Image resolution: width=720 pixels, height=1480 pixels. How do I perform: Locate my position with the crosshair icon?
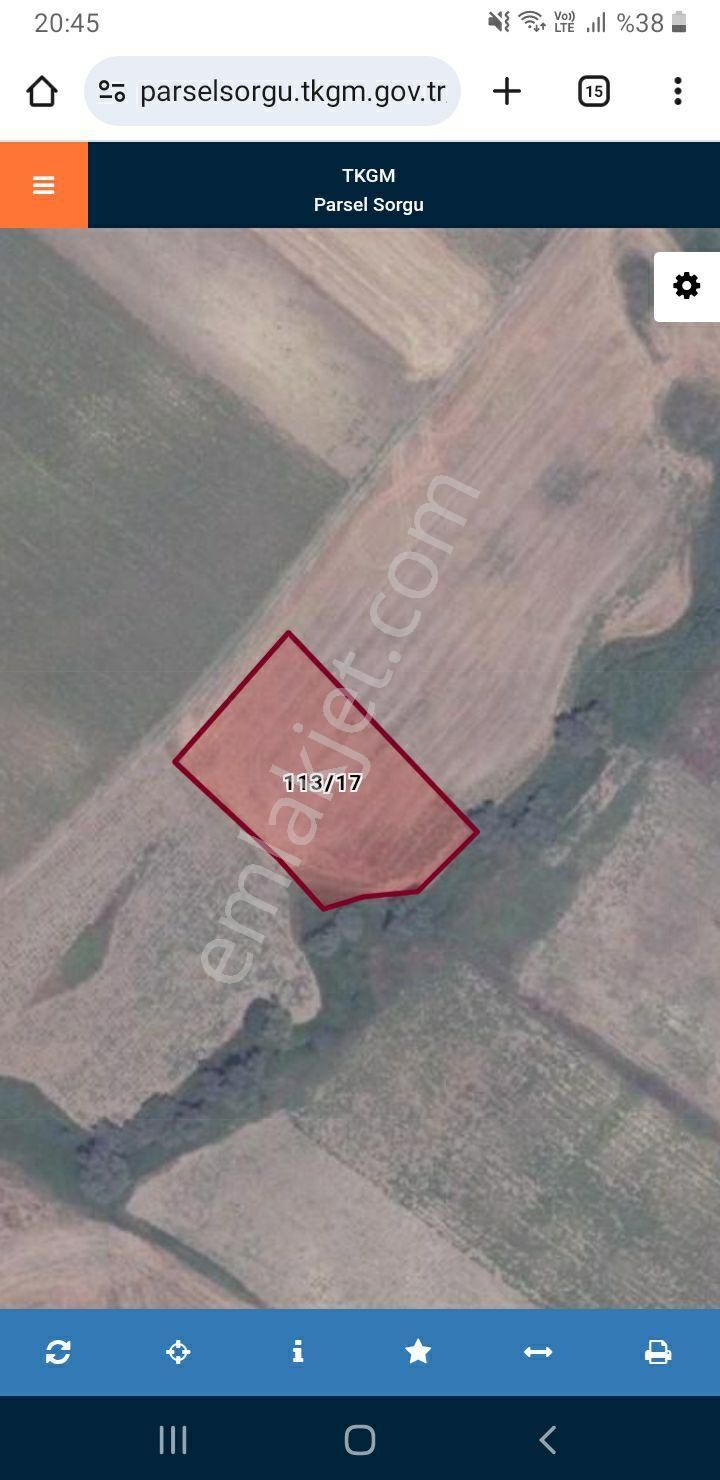(x=178, y=1352)
